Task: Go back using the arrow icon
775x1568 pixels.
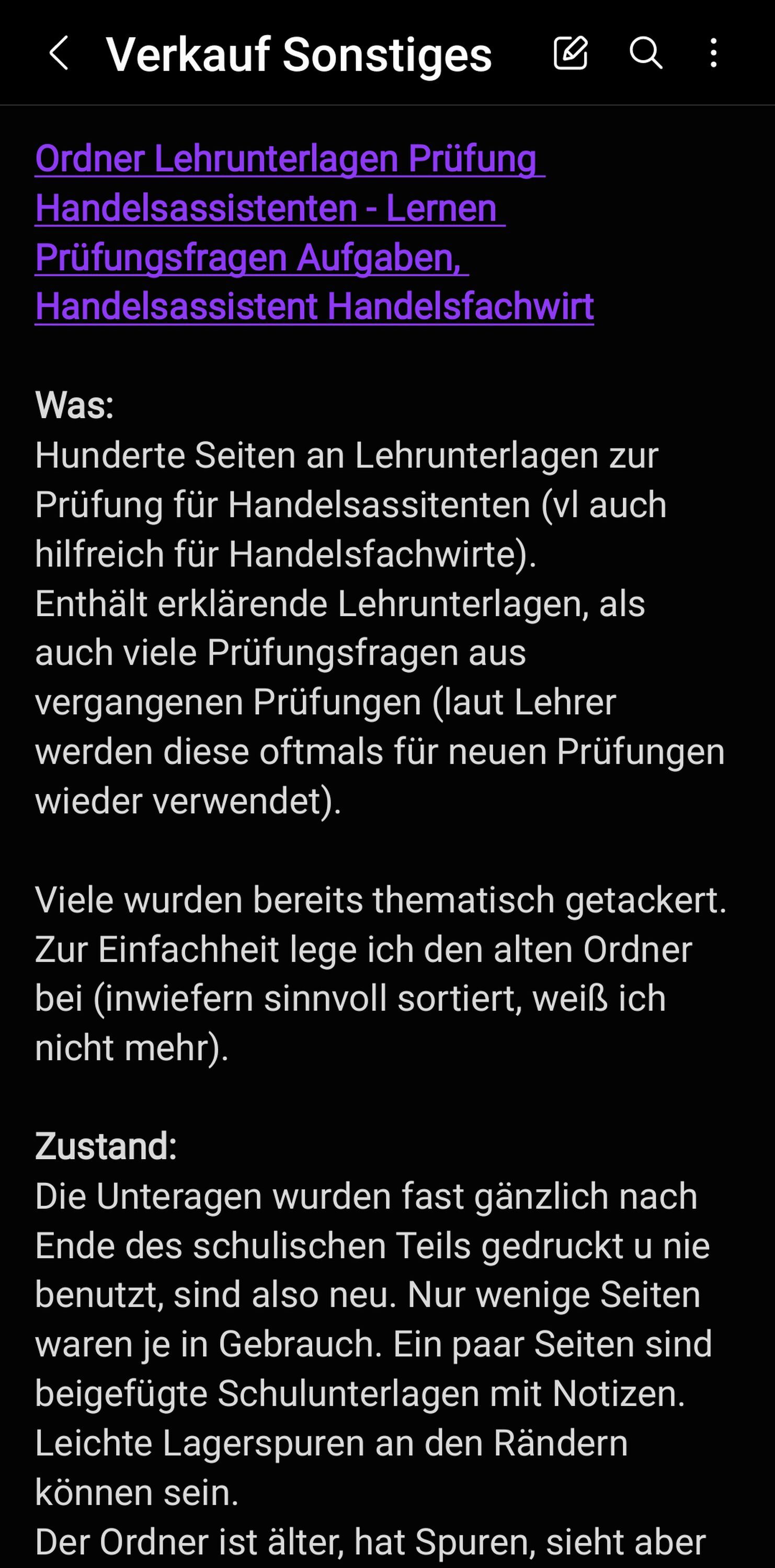Action: [x=59, y=53]
